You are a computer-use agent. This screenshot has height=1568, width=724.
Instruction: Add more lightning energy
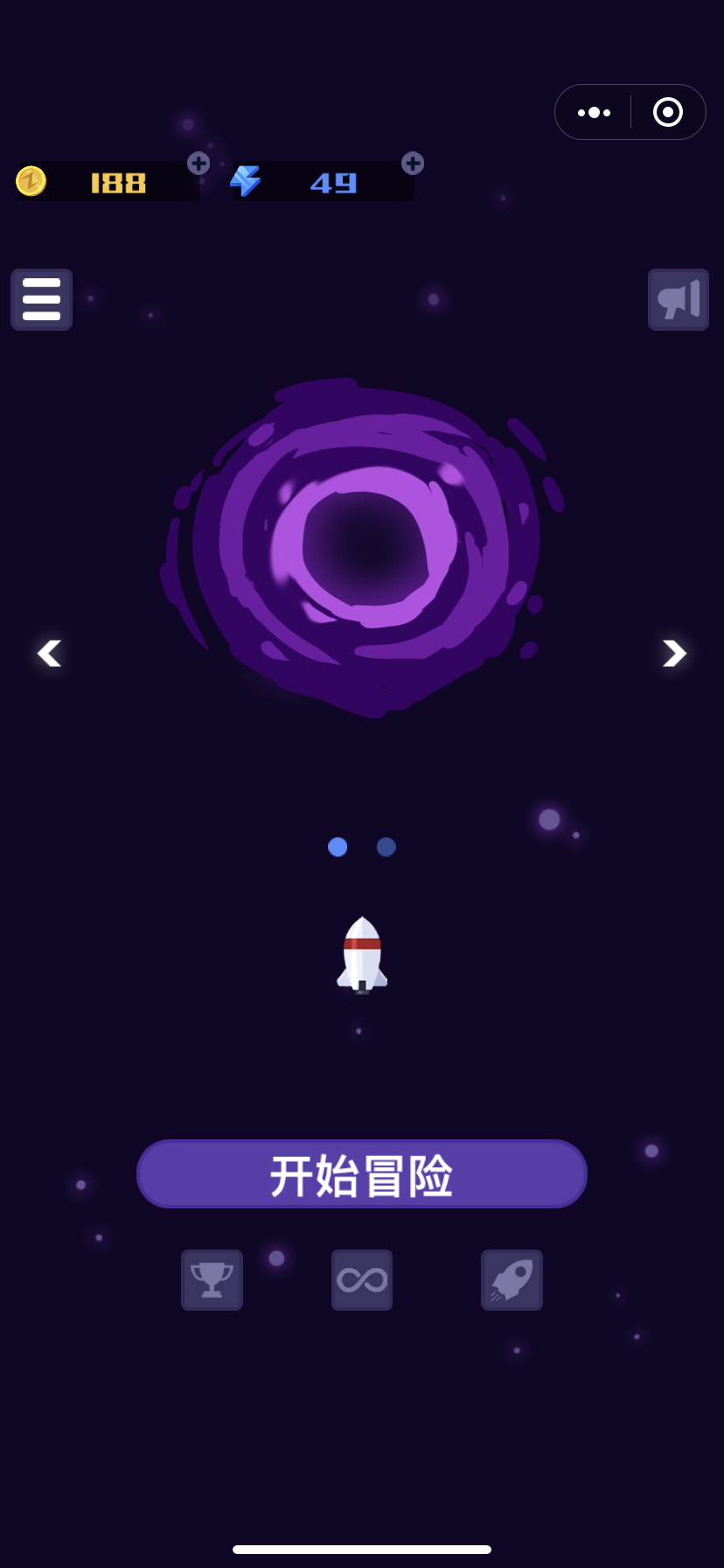click(413, 164)
